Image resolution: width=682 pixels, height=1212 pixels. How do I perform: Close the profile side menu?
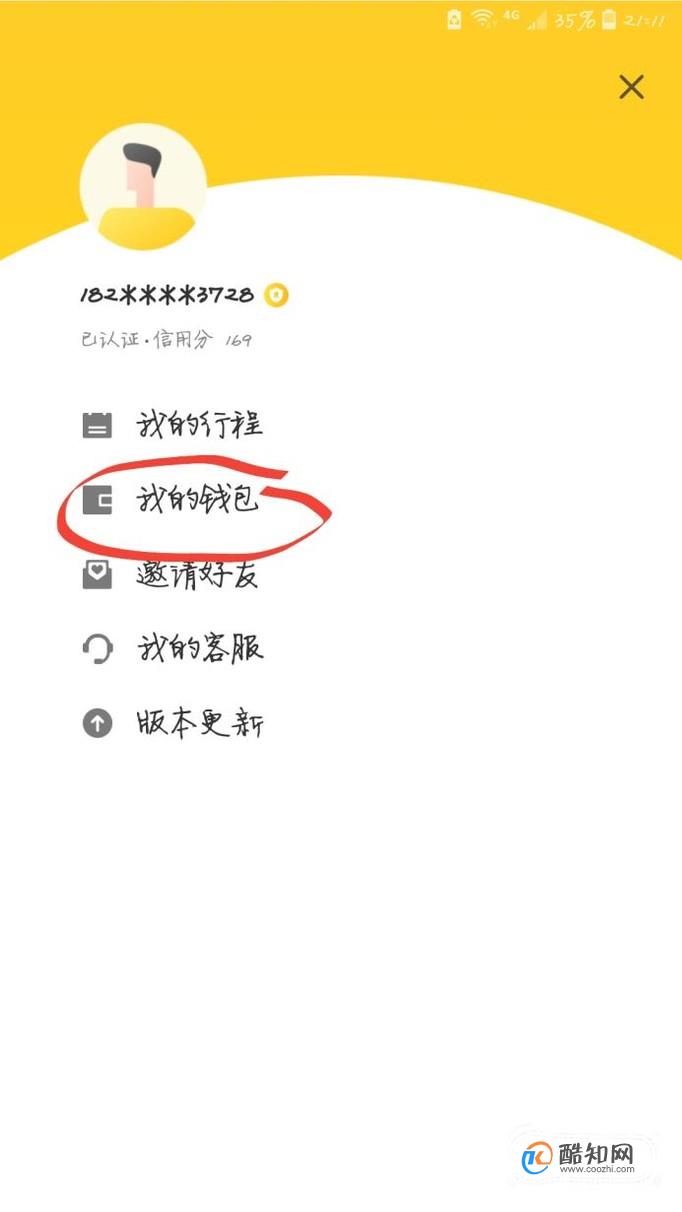click(631, 88)
